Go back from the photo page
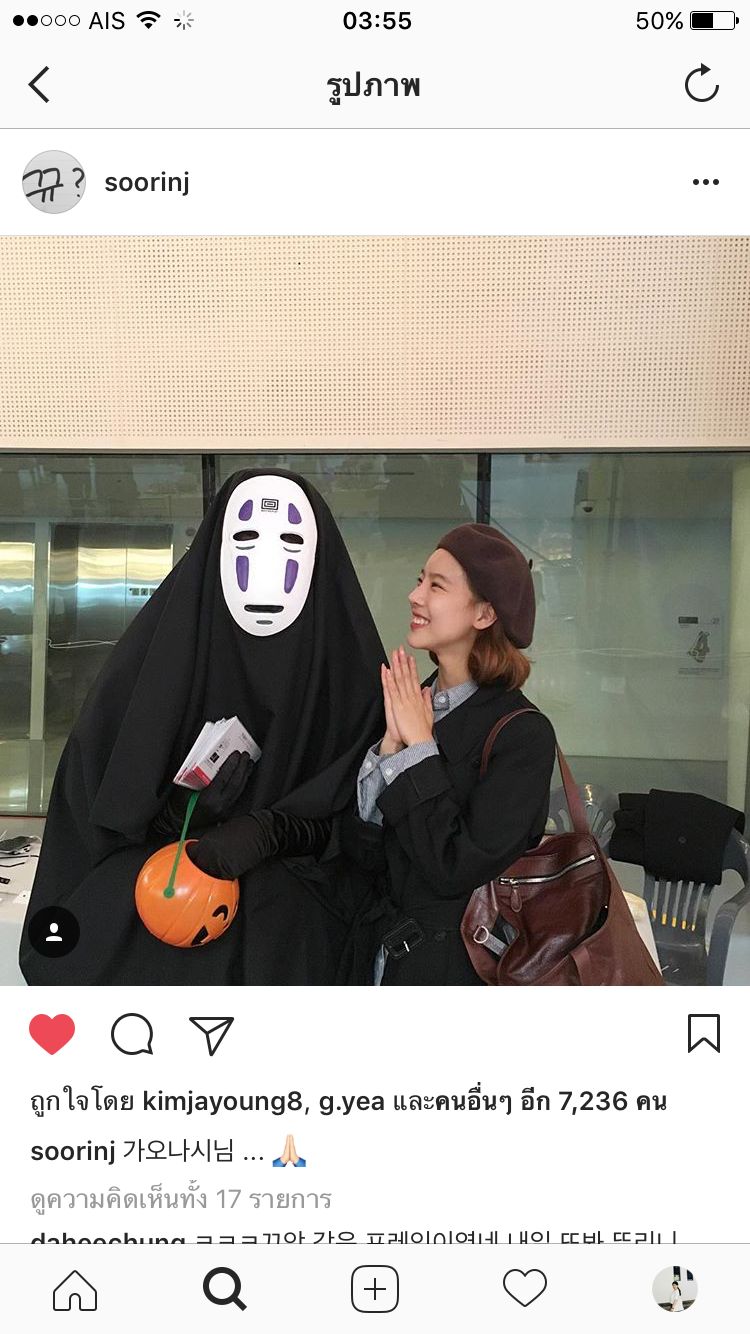The height and width of the screenshot is (1334, 750). [x=39, y=85]
